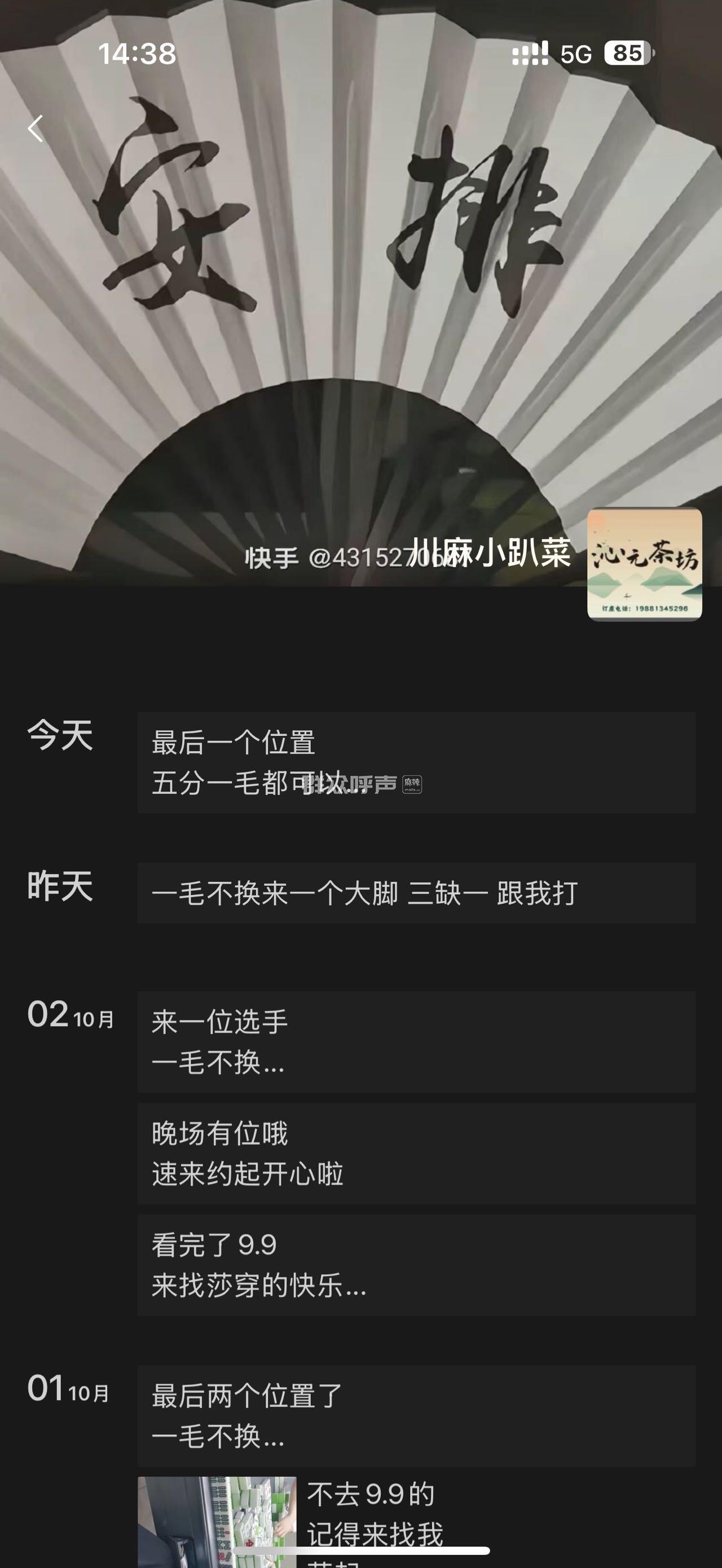This screenshot has height=1568, width=722.
Task: Open the 沁元茶坊 profile avatar
Action: coord(644,564)
